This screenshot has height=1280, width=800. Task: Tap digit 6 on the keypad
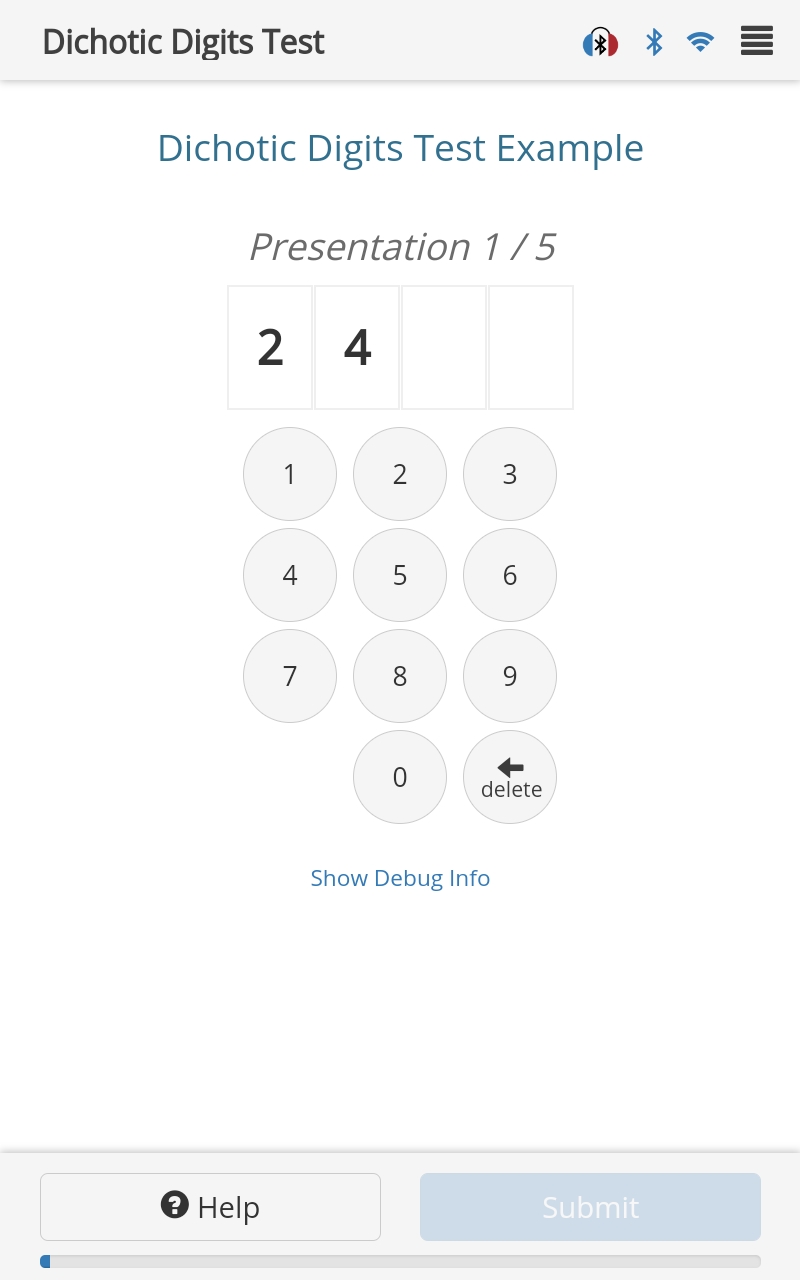510,575
